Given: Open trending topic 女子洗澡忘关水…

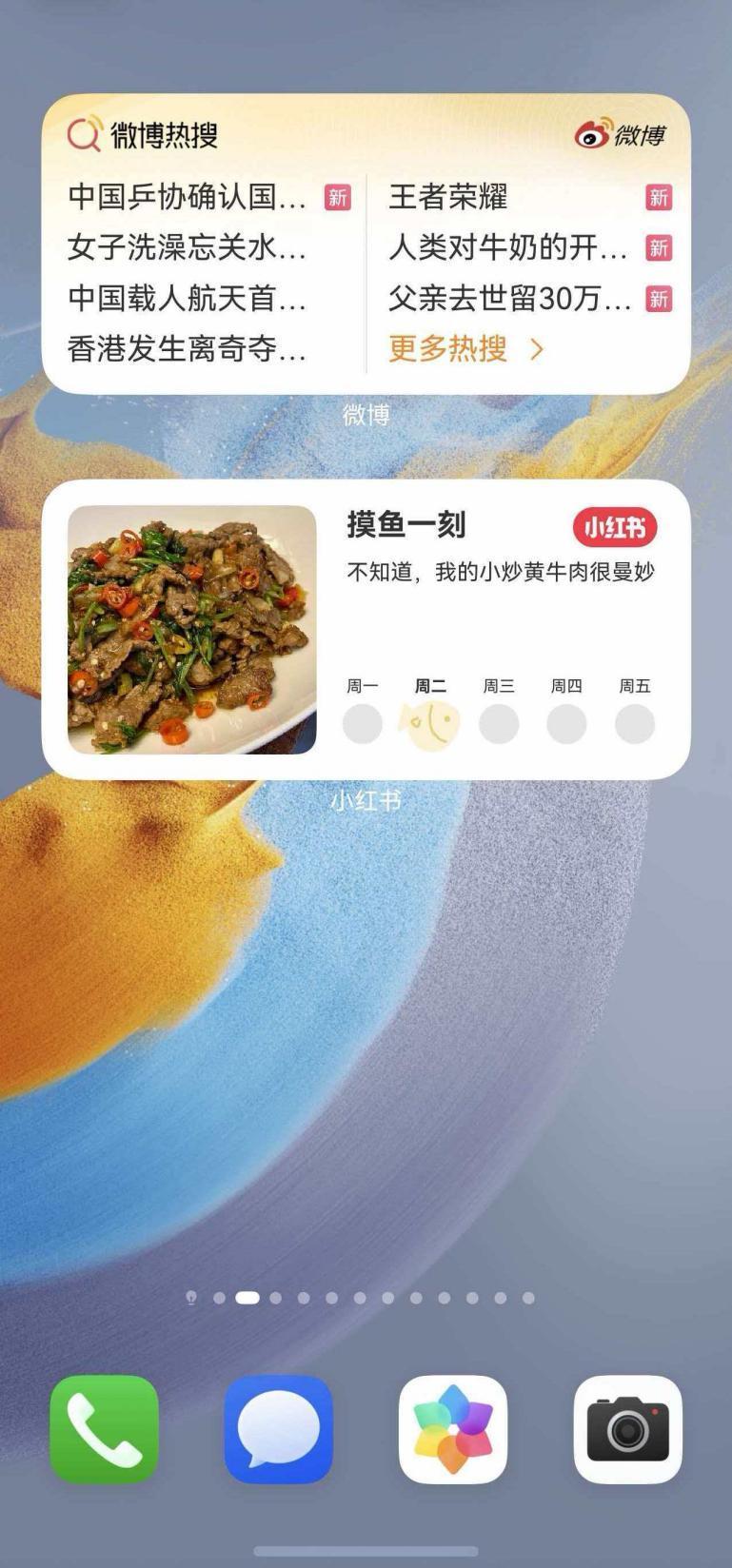Looking at the screenshot, I should click(x=188, y=248).
